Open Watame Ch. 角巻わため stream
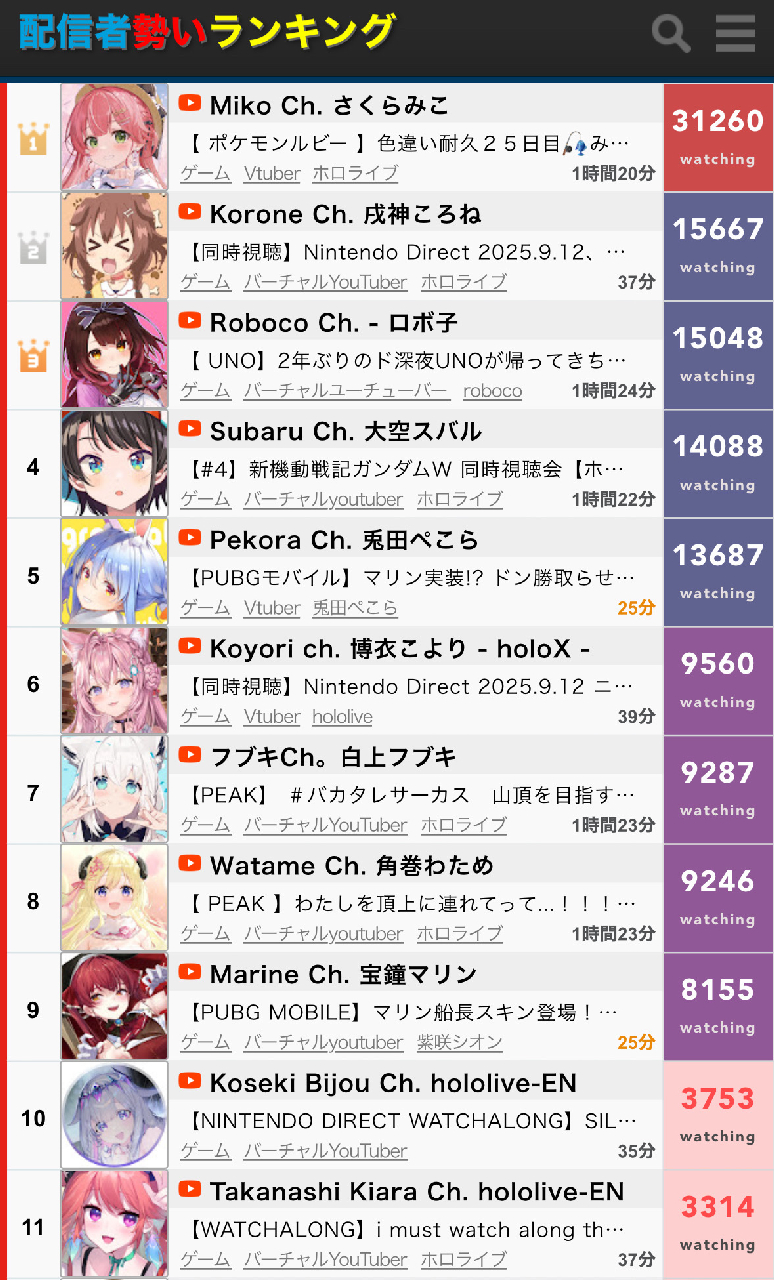This screenshot has height=1280, width=774. coord(351,867)
